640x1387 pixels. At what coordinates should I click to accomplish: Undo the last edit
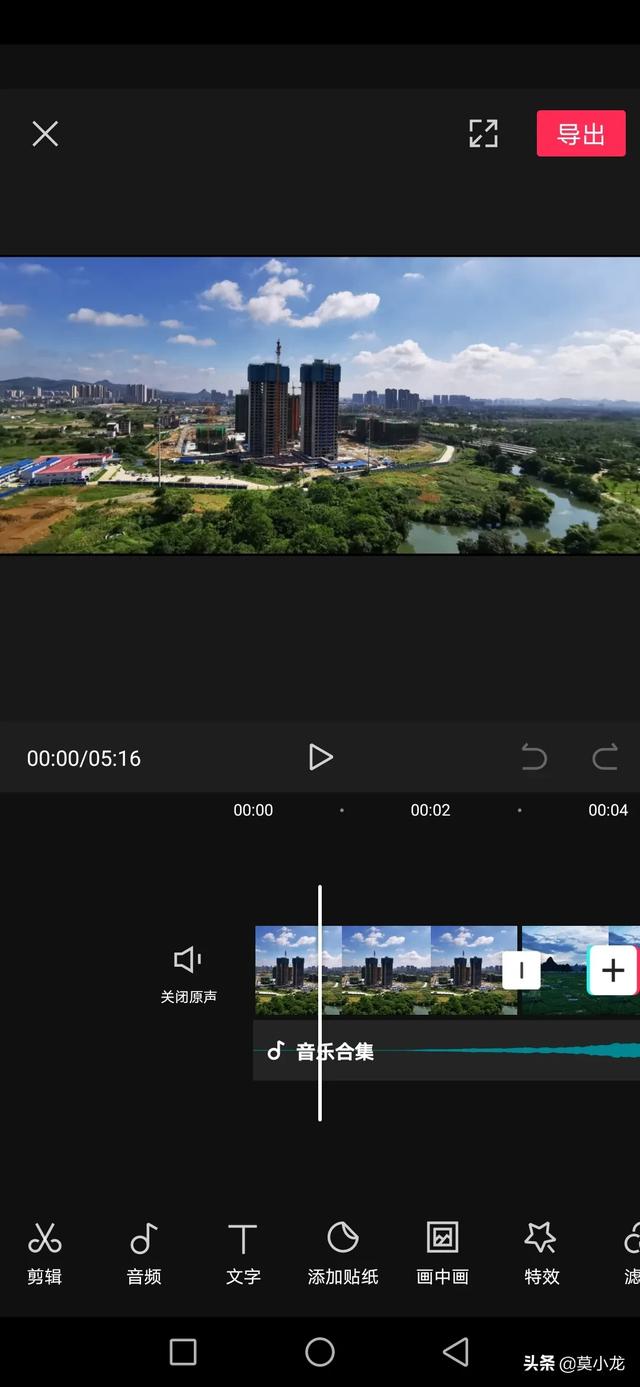[534, 758]
